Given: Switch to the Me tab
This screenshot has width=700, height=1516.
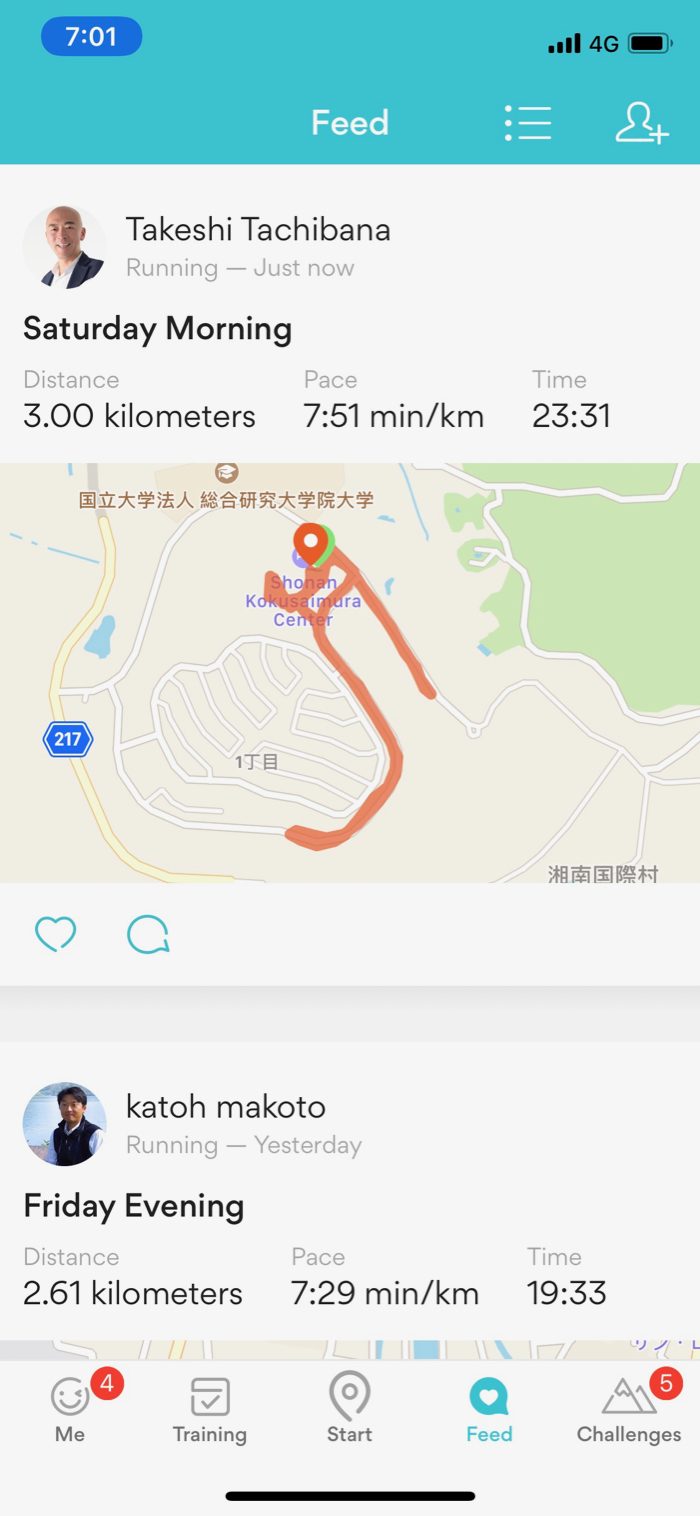Looking at the screenshot, I should pos(70,1408).
